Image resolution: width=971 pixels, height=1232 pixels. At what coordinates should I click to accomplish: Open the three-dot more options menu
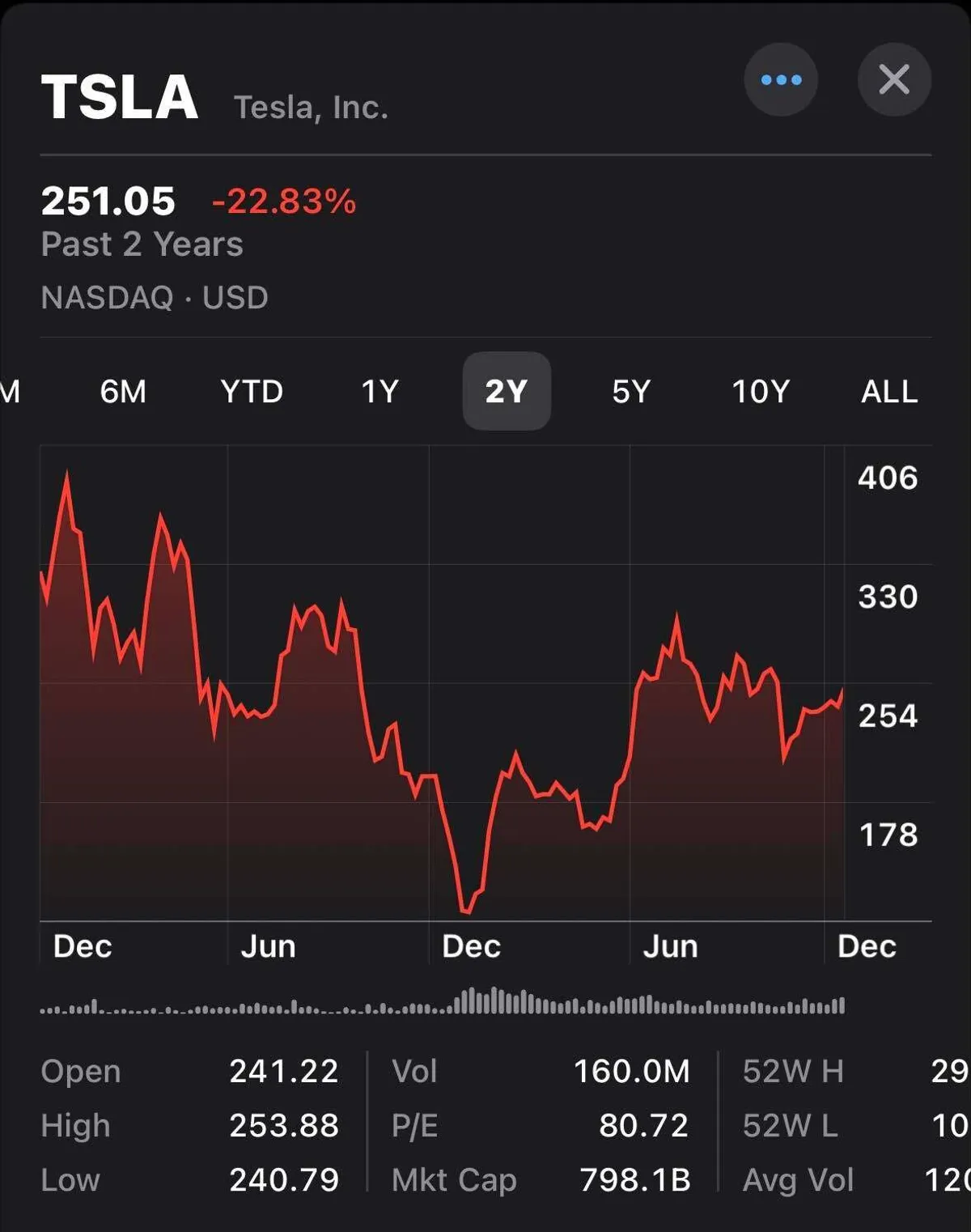[781, 79]
